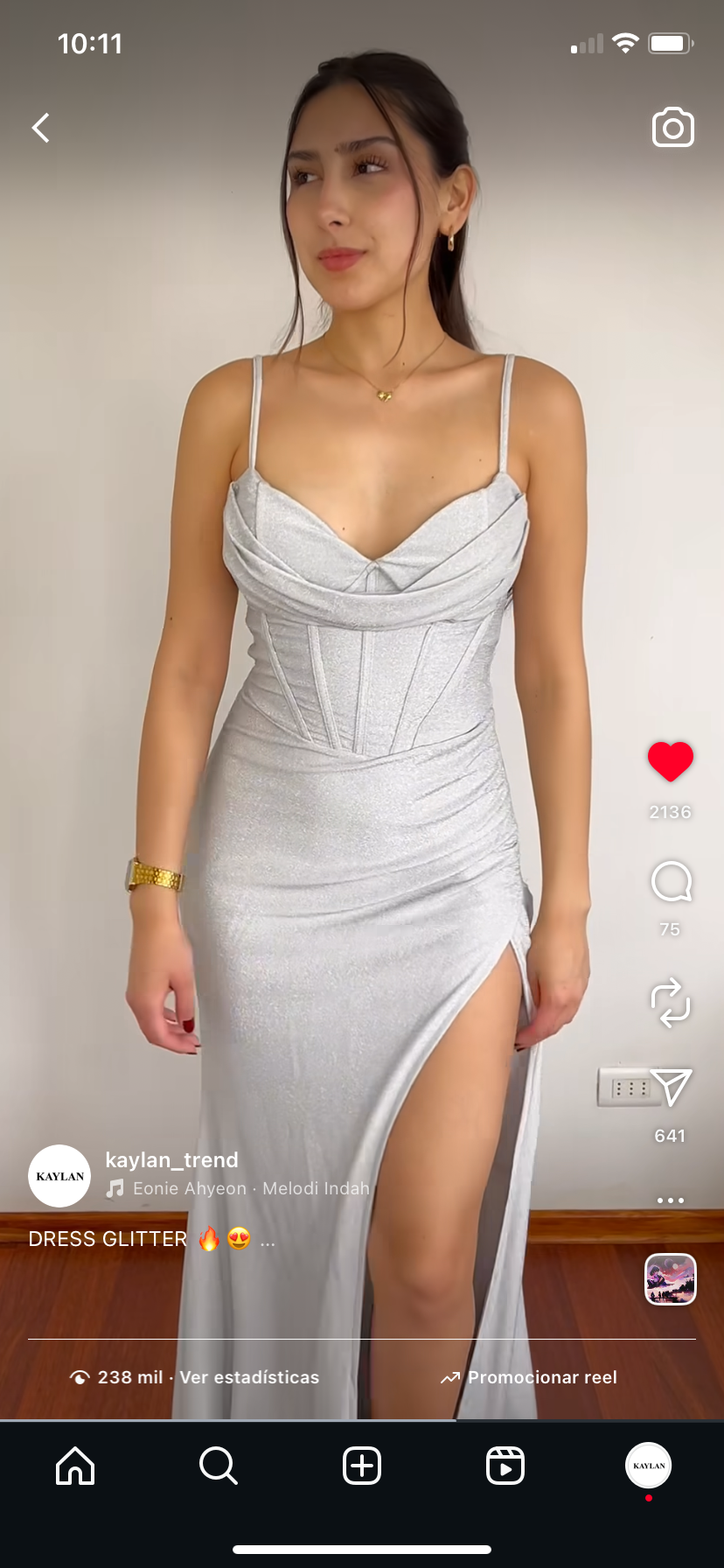Screen dimensions: 724x1568
Task: Open the kaylan_trend profile
Action: point(171,1160)
